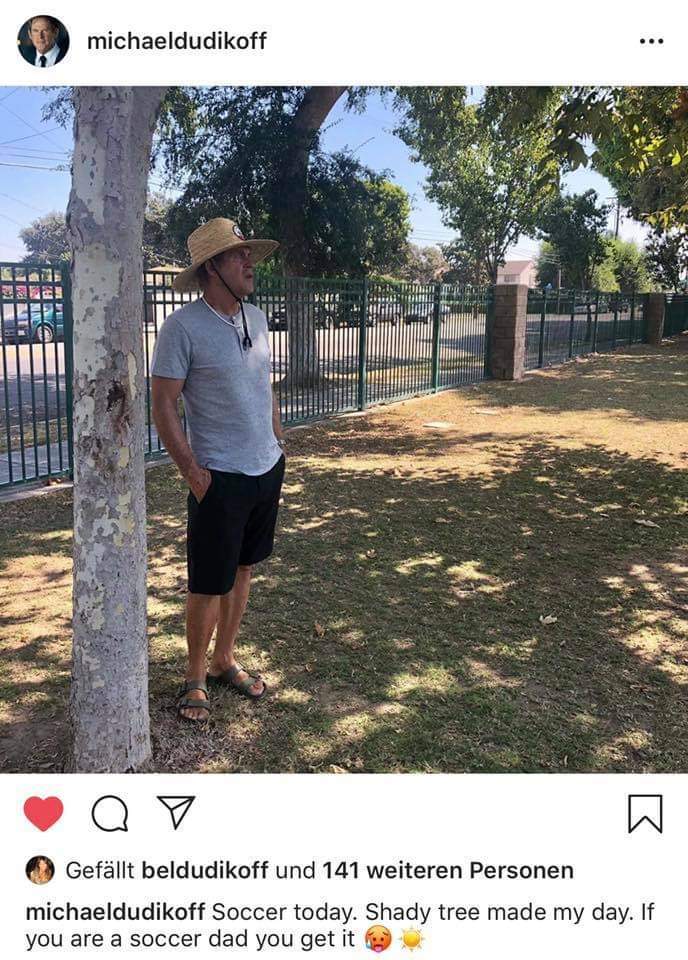Open the michaeldudikoff username in header
Viewport: 688px width, 960px height.
176,41
